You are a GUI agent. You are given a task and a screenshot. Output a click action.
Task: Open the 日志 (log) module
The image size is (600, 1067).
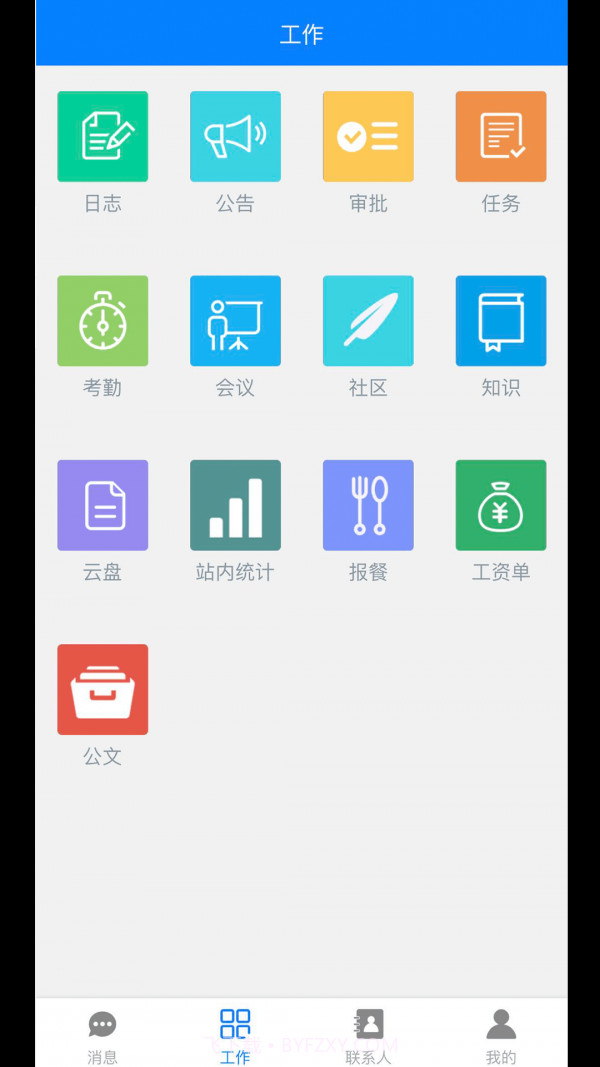point(102,137)
